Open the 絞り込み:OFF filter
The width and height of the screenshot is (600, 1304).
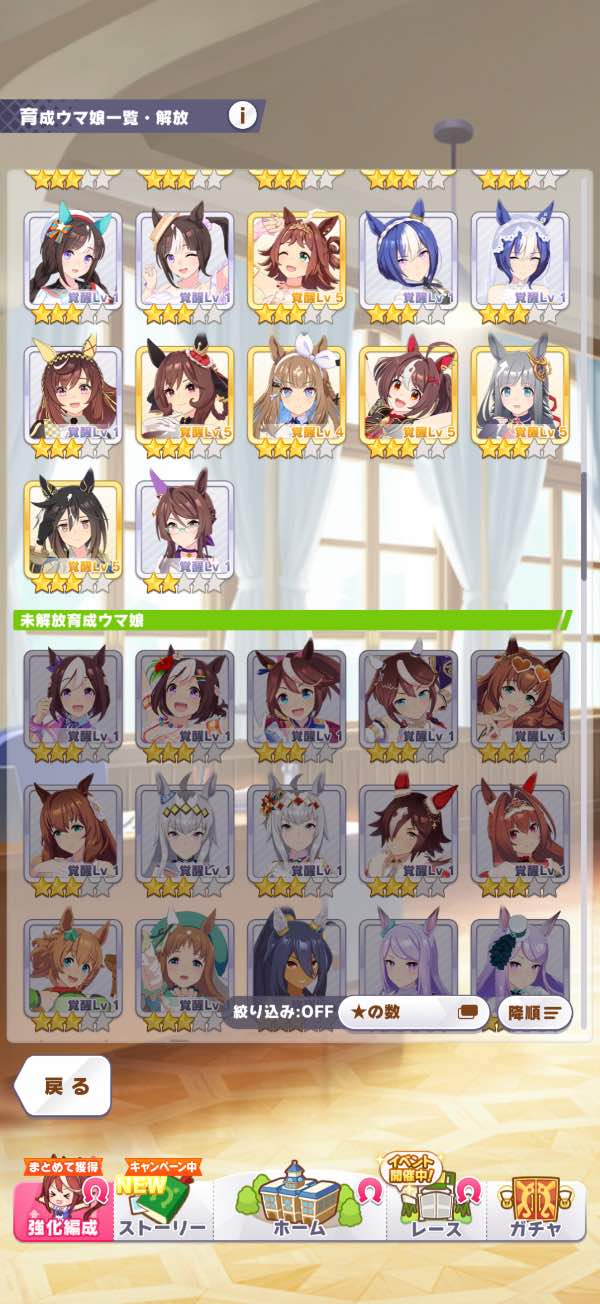tap(278, 1012)
